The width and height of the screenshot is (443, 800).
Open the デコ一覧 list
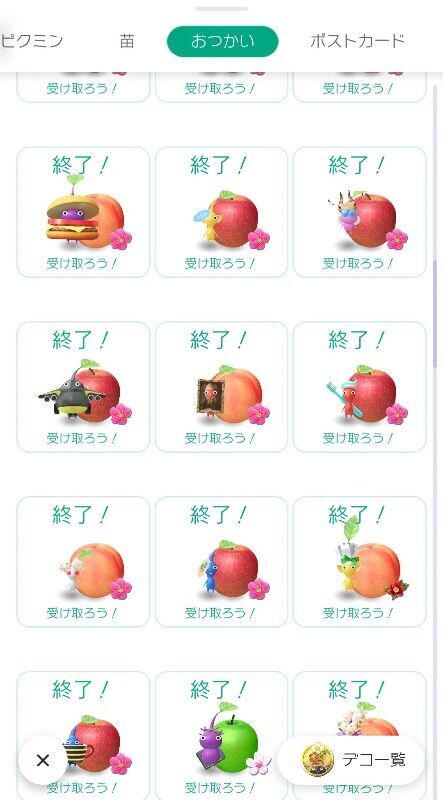pos(352,760)
